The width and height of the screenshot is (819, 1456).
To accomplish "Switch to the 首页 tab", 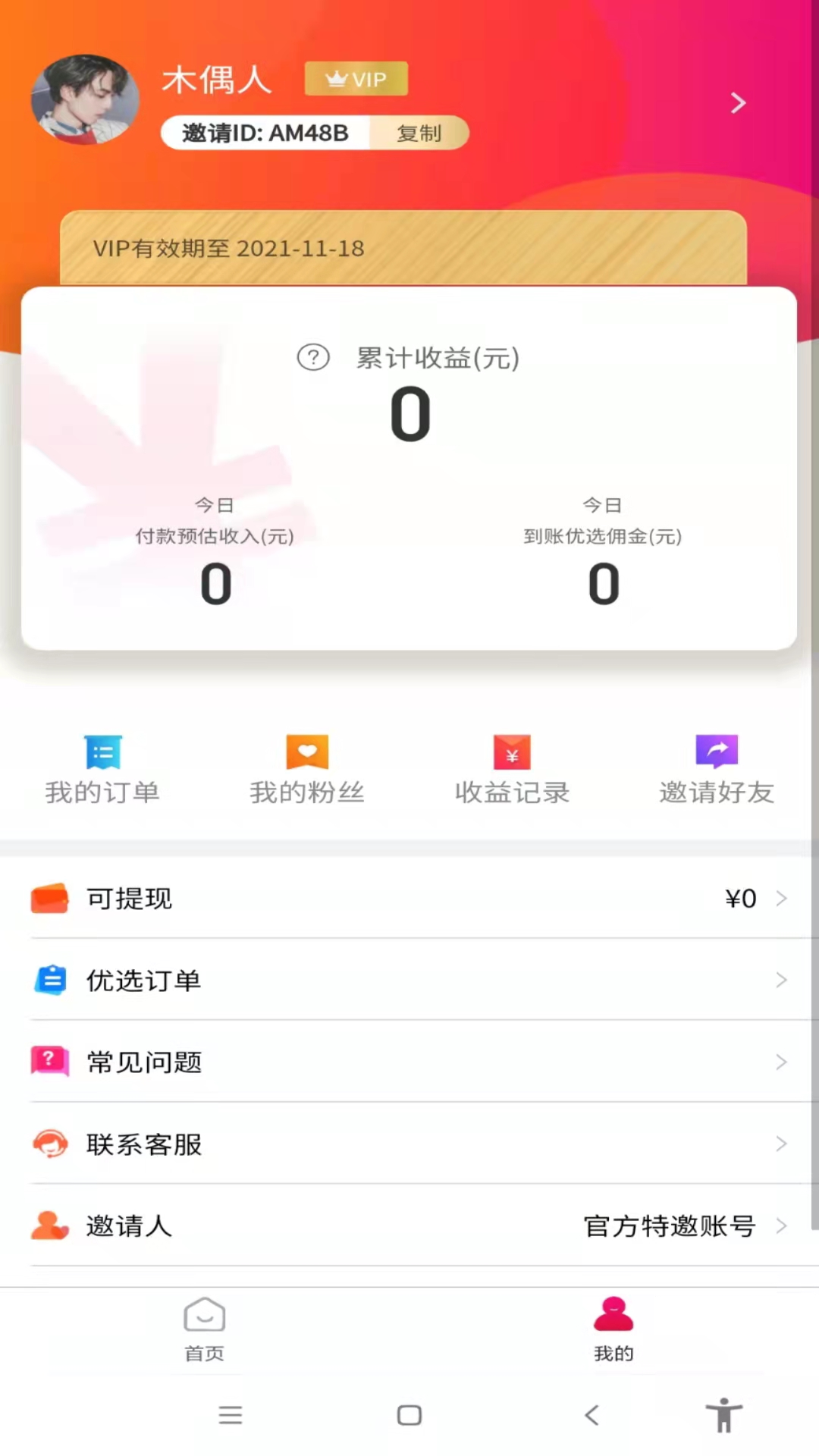I will click(x=203, y=1331).
